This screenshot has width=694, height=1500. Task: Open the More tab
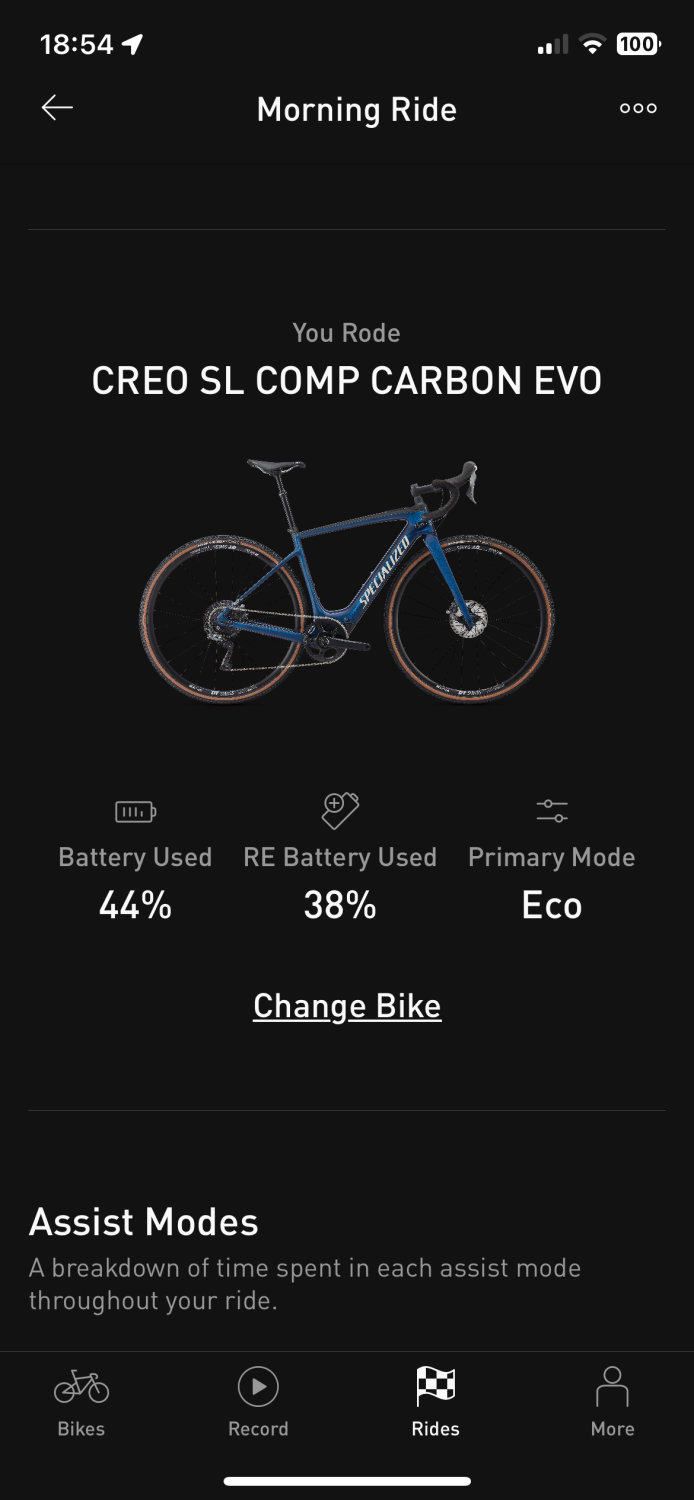pos(612,1401)
